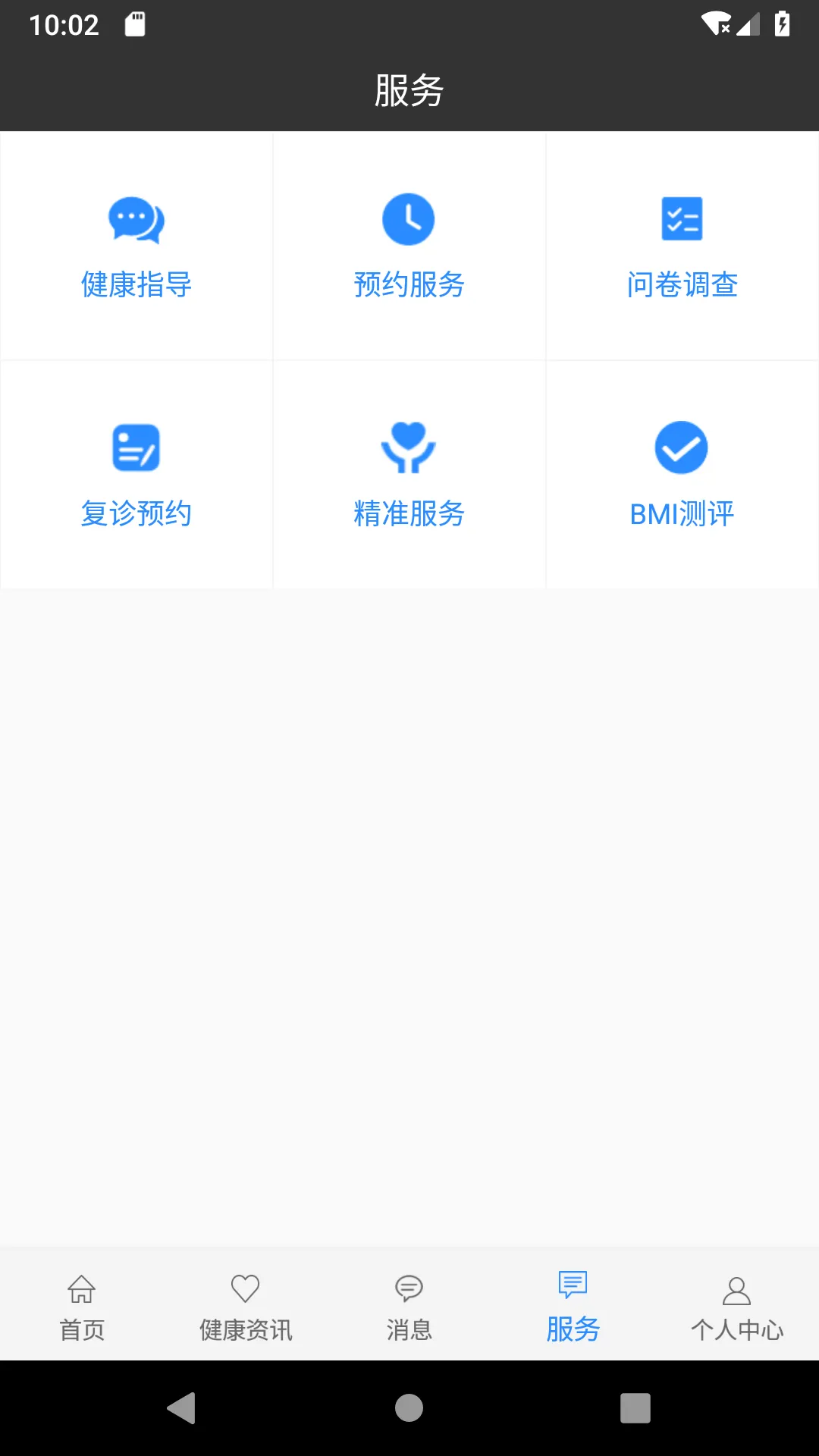This screenshot has height=1456, width=819.
Task: Select the 精准服务 heart-in-hands icon
Action: click(409, 448)
